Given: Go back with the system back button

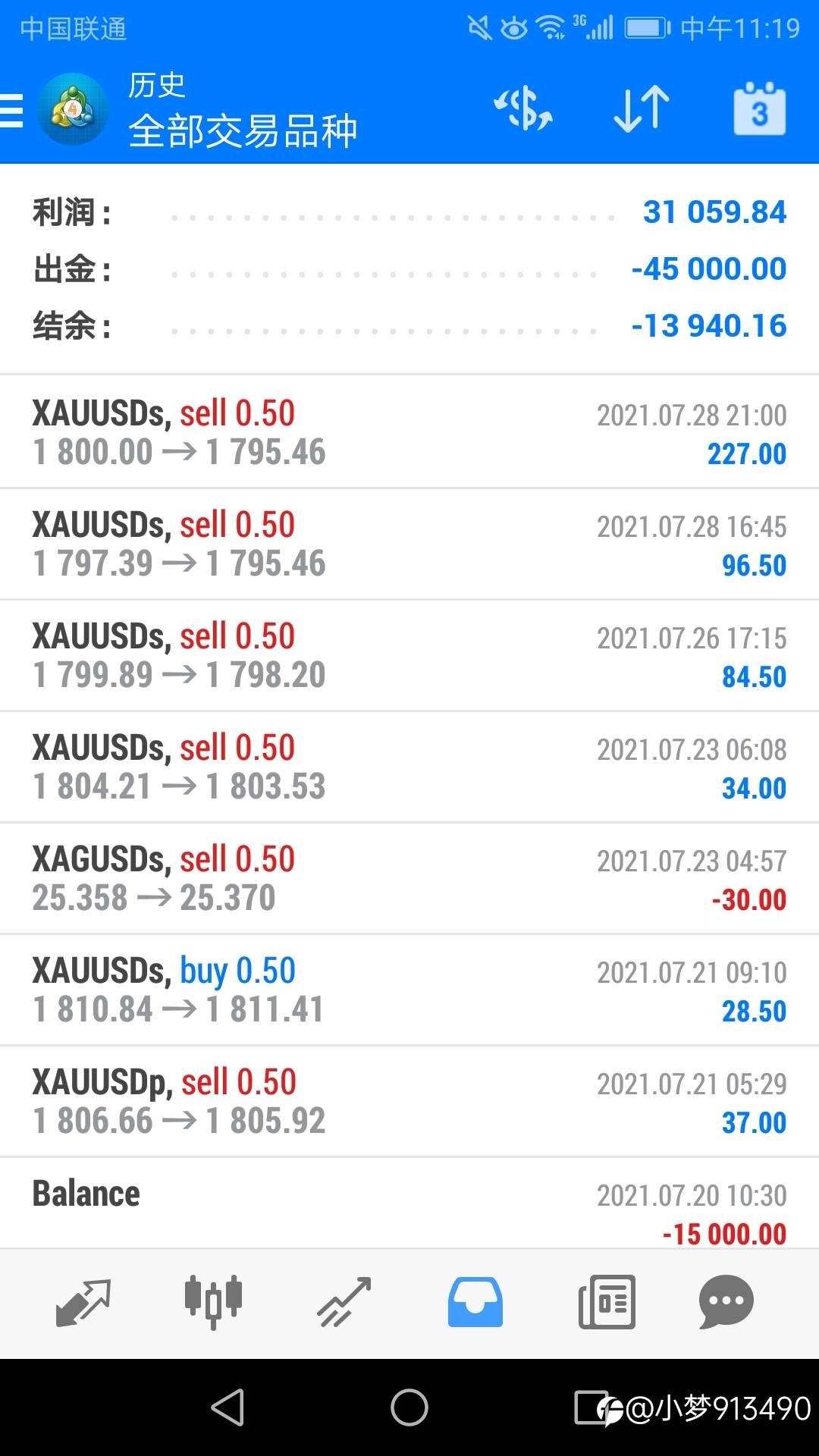Looking at the screenshot, I should pyautogui.click(x=227, y=1408).
